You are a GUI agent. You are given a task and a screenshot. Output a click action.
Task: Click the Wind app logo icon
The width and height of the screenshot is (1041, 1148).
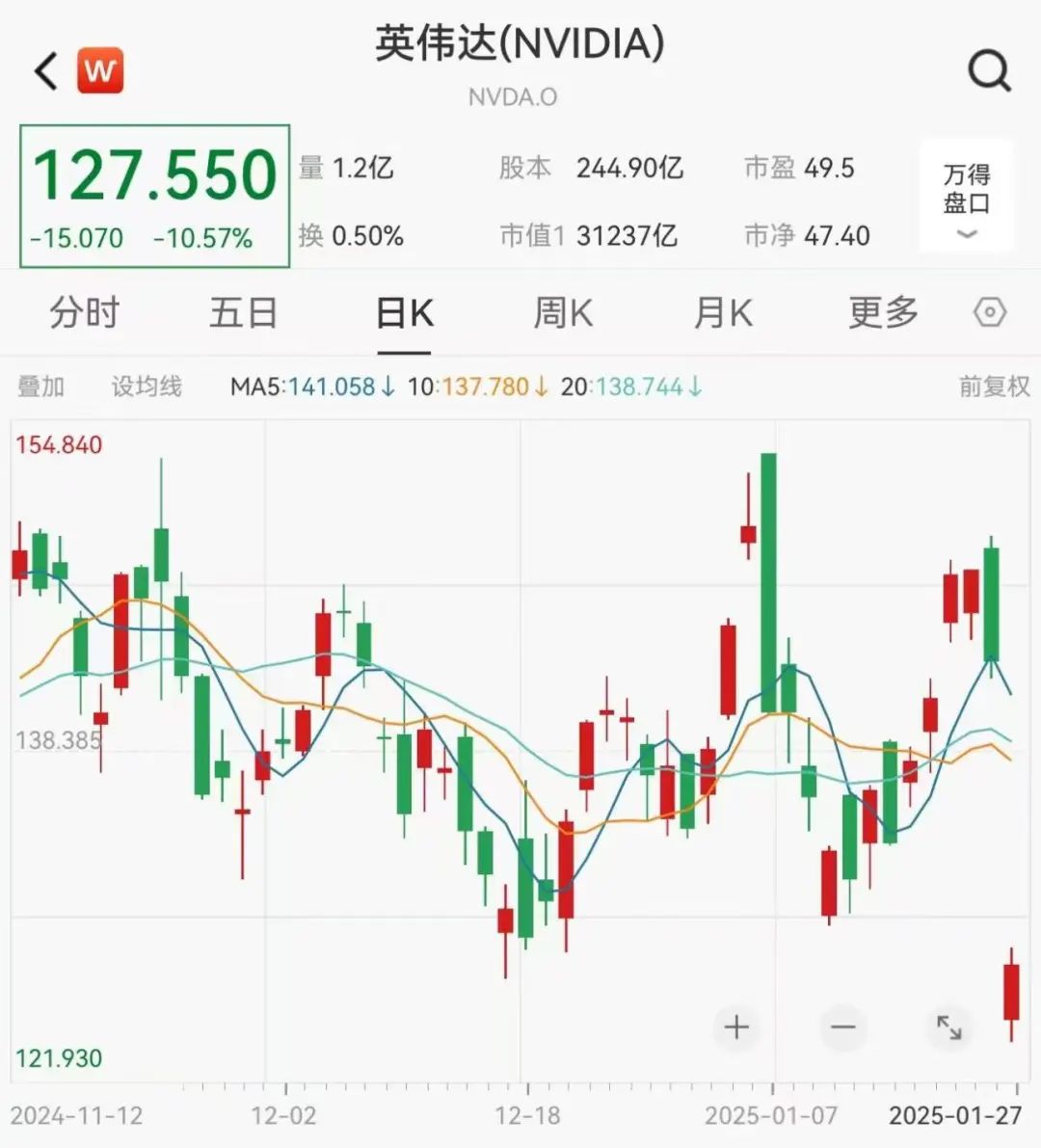pyautogui.click(x=97, y=69)
